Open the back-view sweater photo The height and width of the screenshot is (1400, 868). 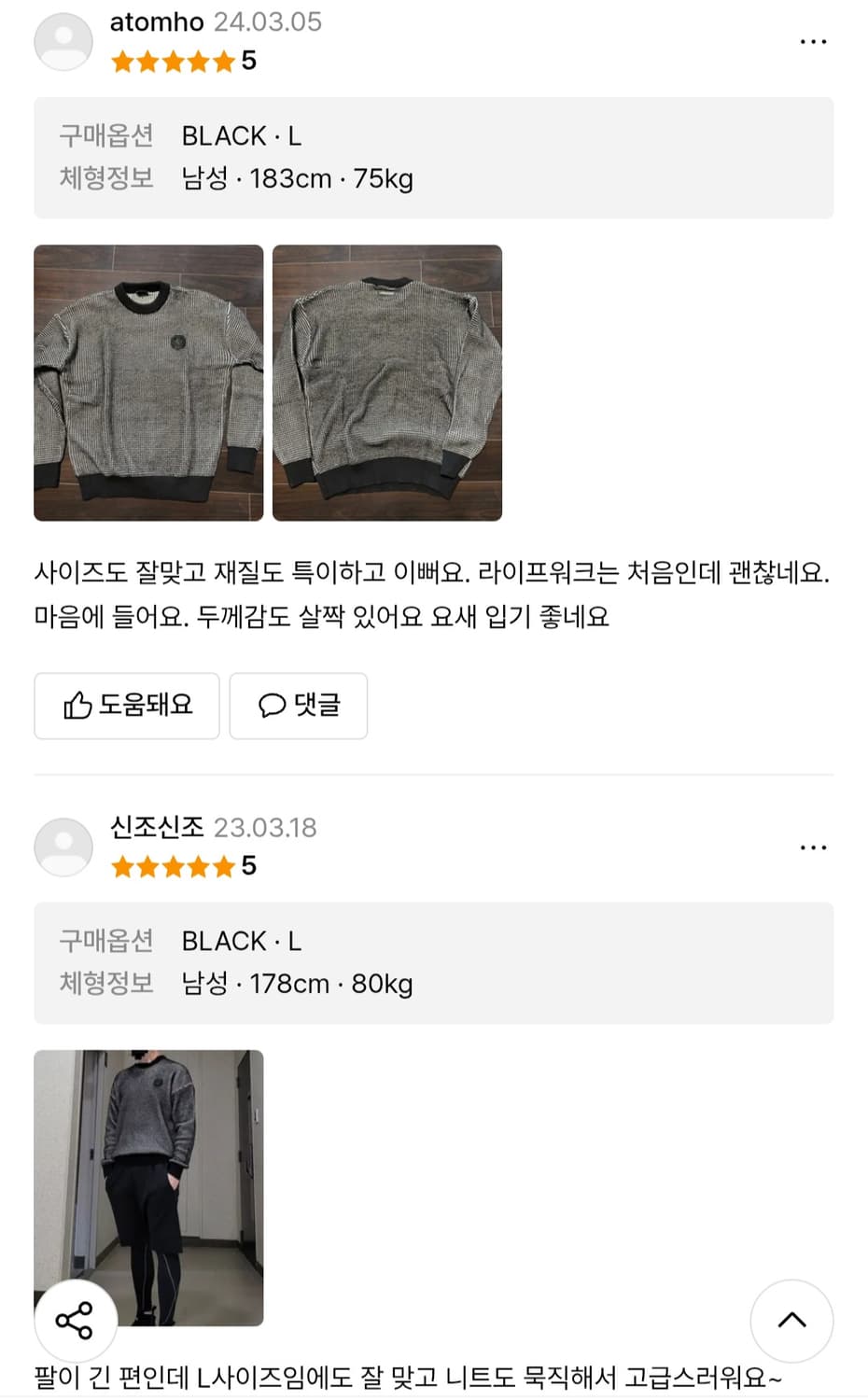[x=388, y=383]
